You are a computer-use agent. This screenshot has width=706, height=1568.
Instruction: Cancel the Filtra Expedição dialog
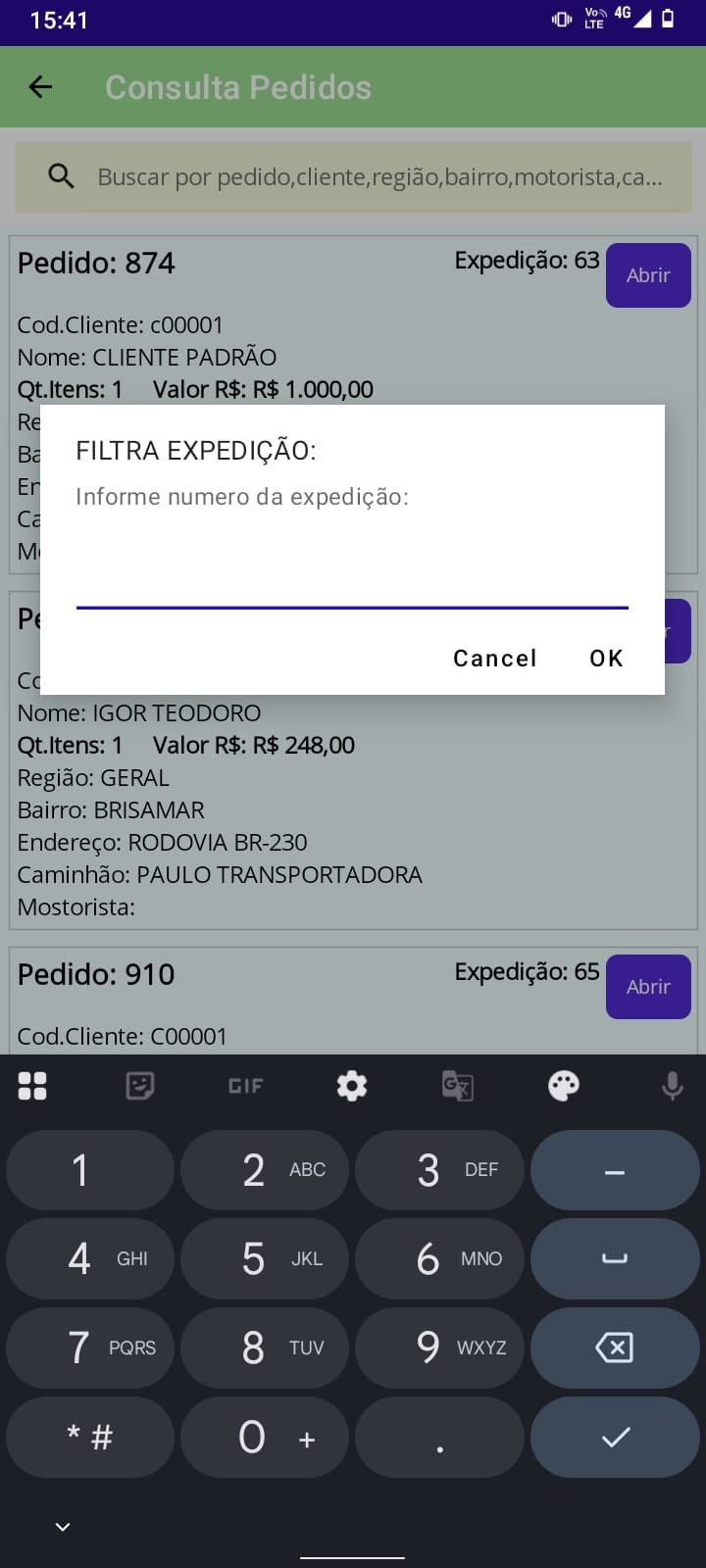tap(494, 659)
